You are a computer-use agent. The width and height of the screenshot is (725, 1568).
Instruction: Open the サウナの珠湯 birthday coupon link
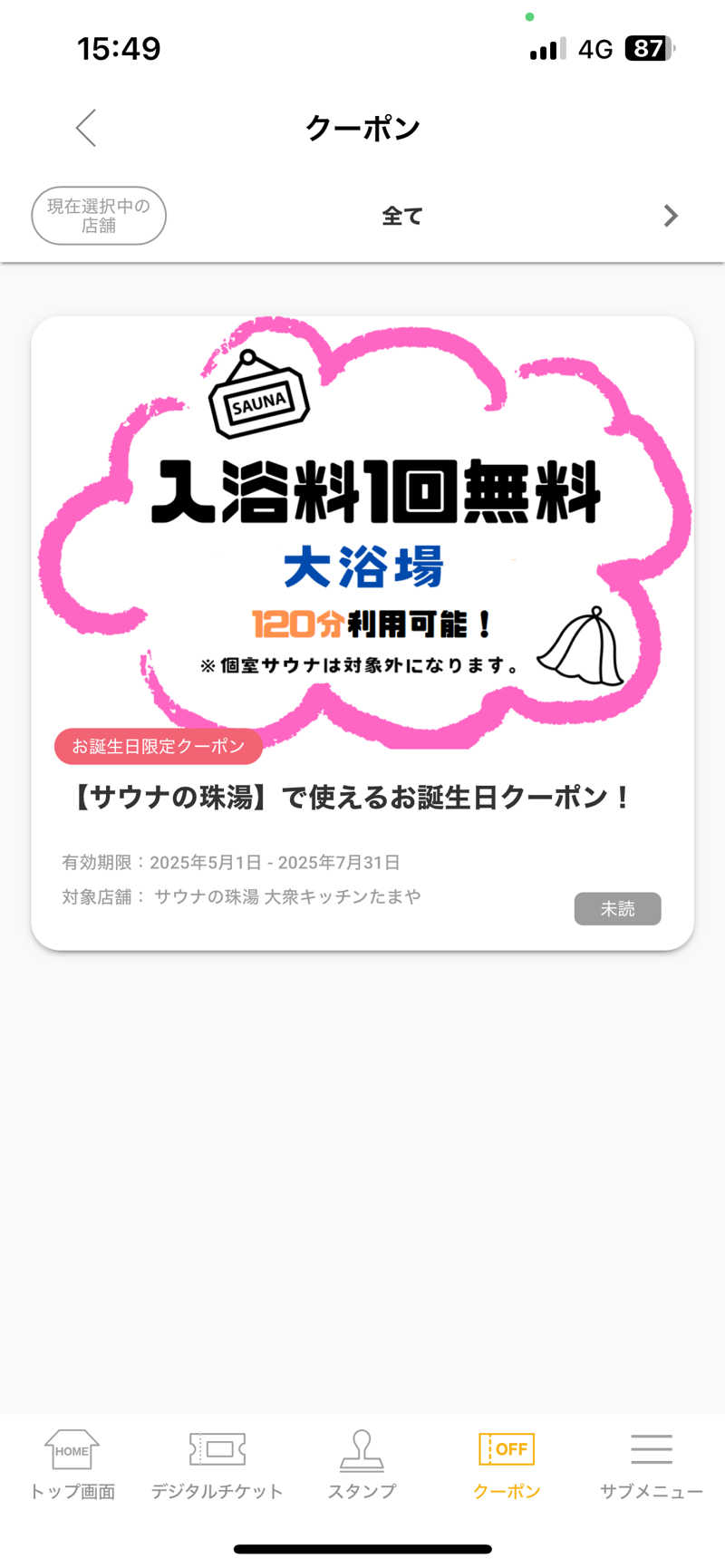pos(362,798)
